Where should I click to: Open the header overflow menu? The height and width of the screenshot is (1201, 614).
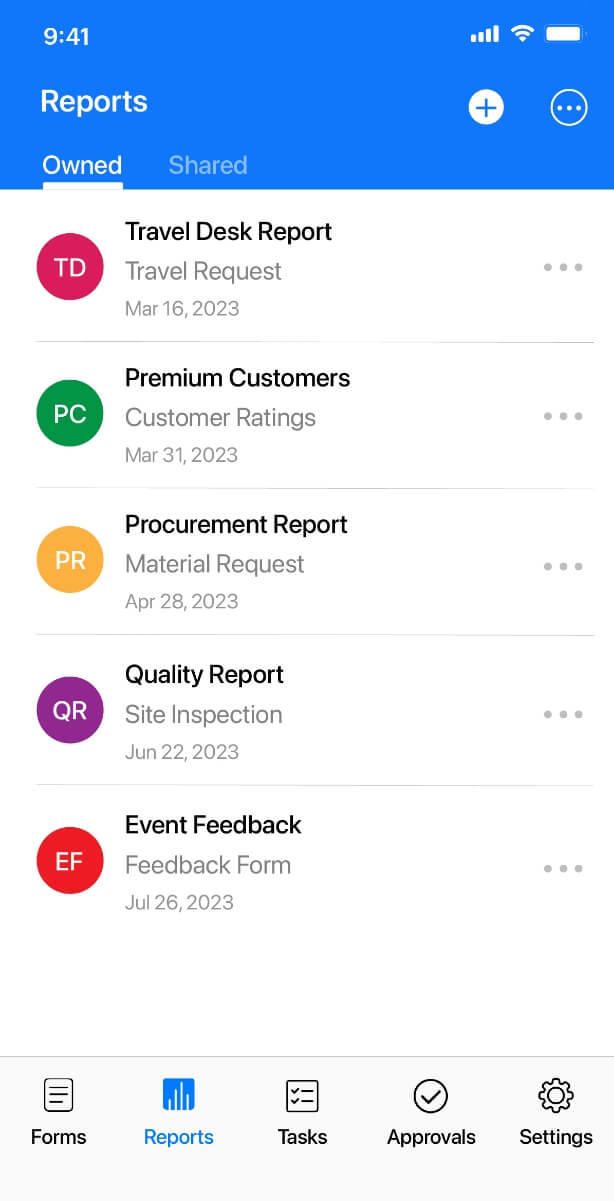pos(569,107)
